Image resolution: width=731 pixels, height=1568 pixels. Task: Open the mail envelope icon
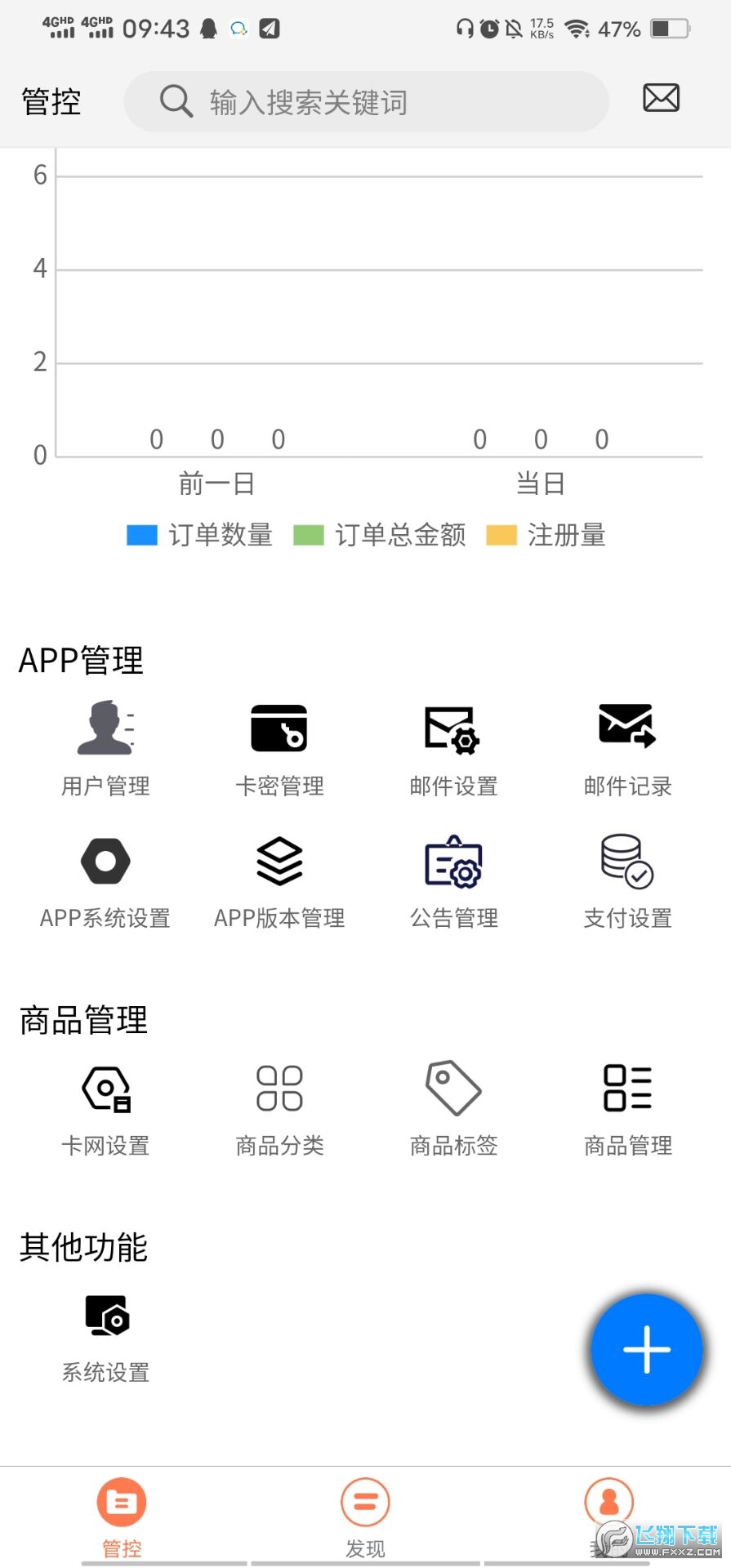pyautogui.click(x=661, y=98)
